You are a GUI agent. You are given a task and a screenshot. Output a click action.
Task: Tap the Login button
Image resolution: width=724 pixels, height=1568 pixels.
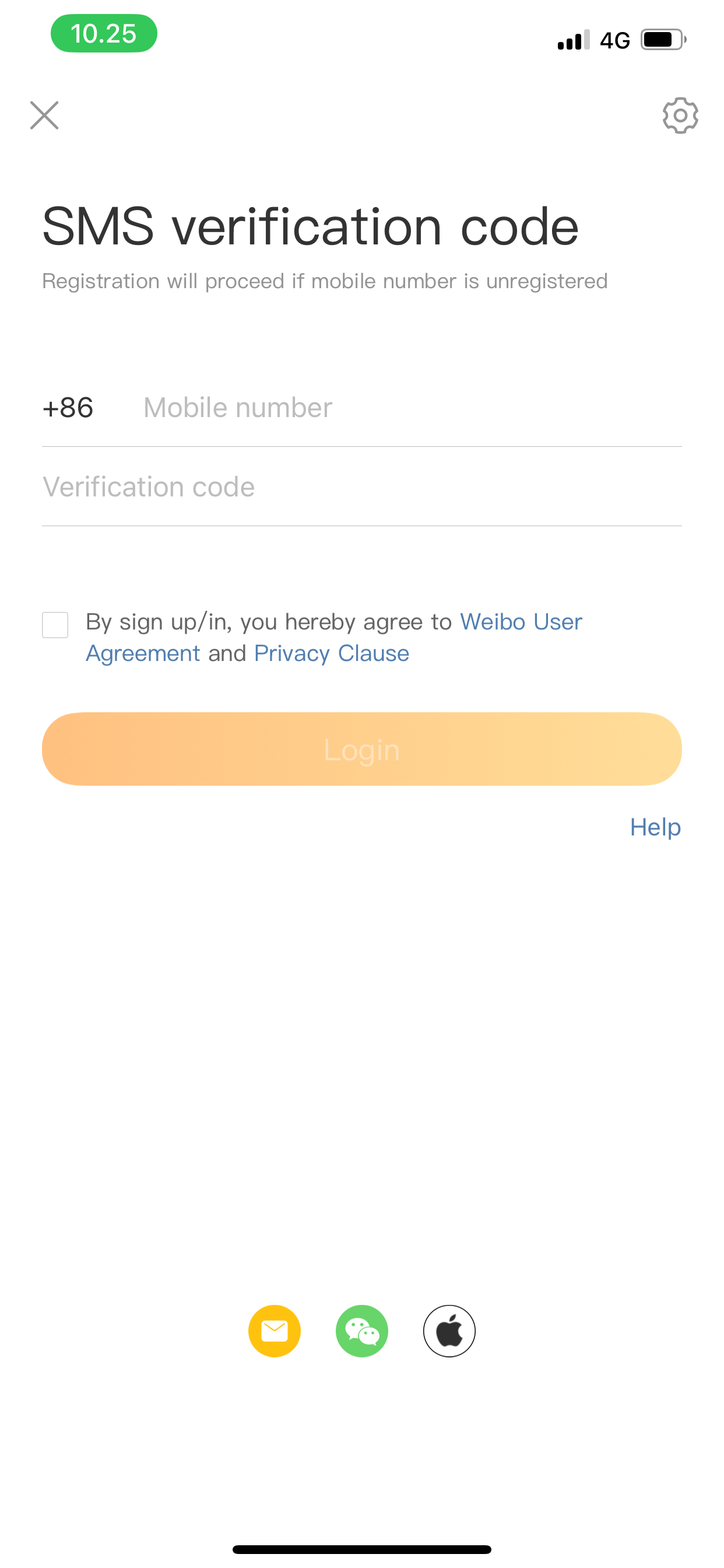click(362, 750)
